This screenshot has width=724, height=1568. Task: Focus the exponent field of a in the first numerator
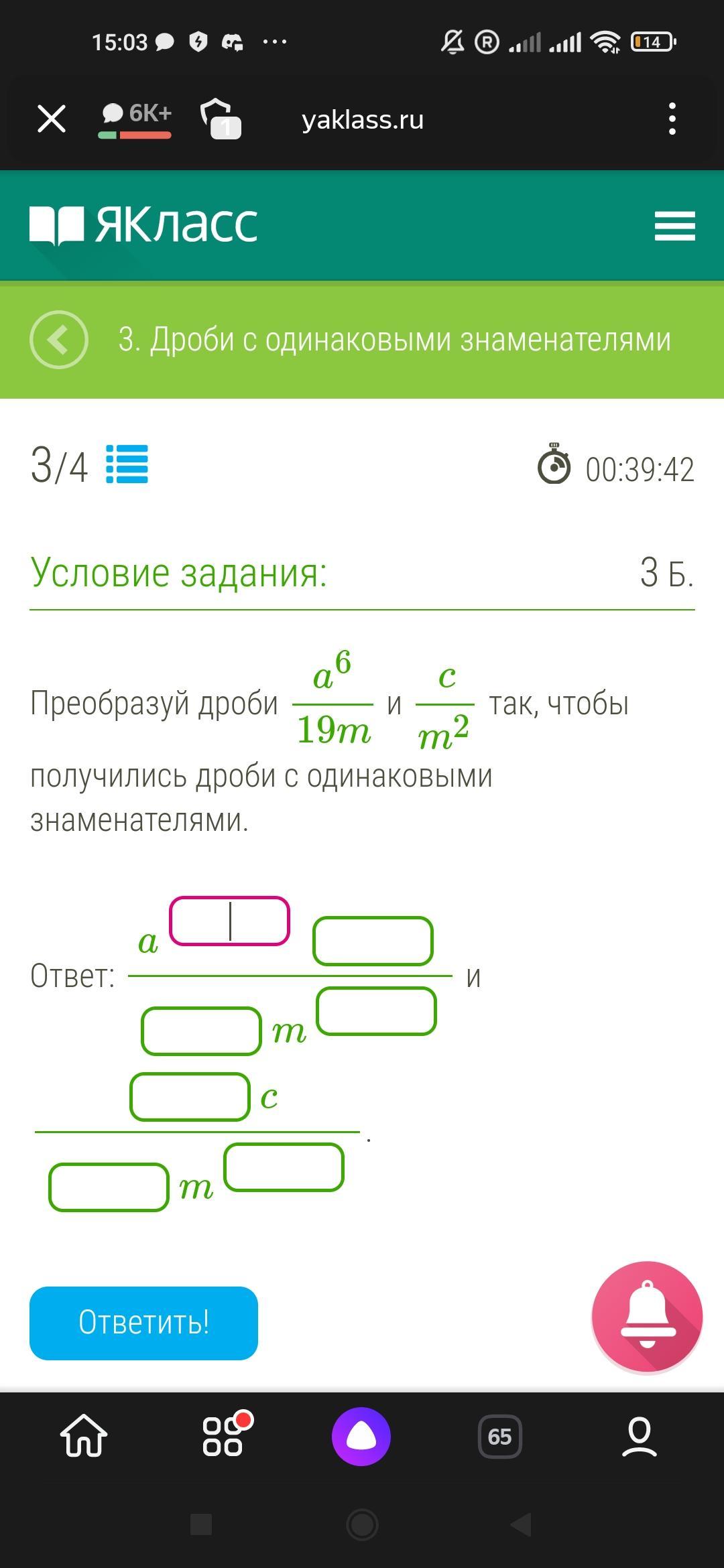229,921
